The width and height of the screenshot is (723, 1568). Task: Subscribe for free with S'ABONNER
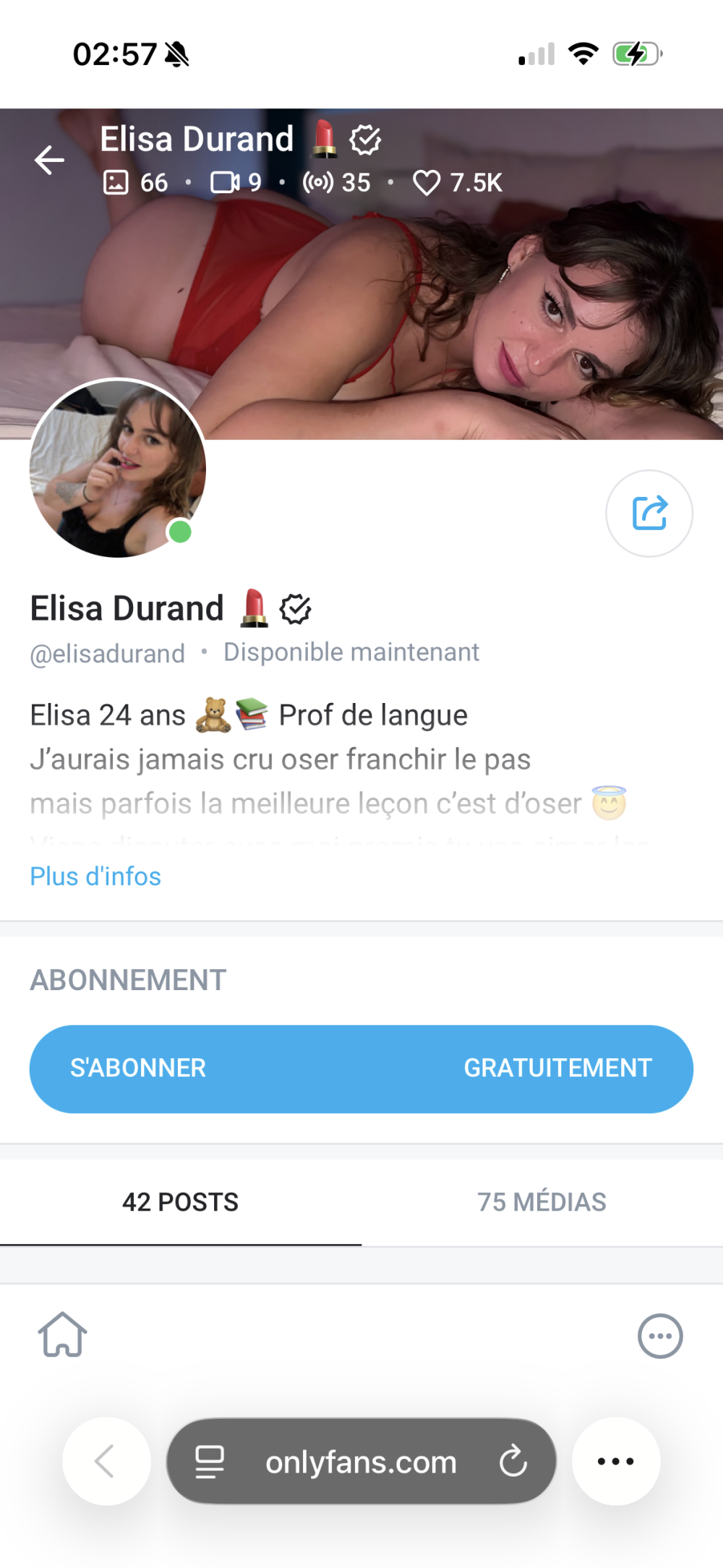[x=361, y=1068]
